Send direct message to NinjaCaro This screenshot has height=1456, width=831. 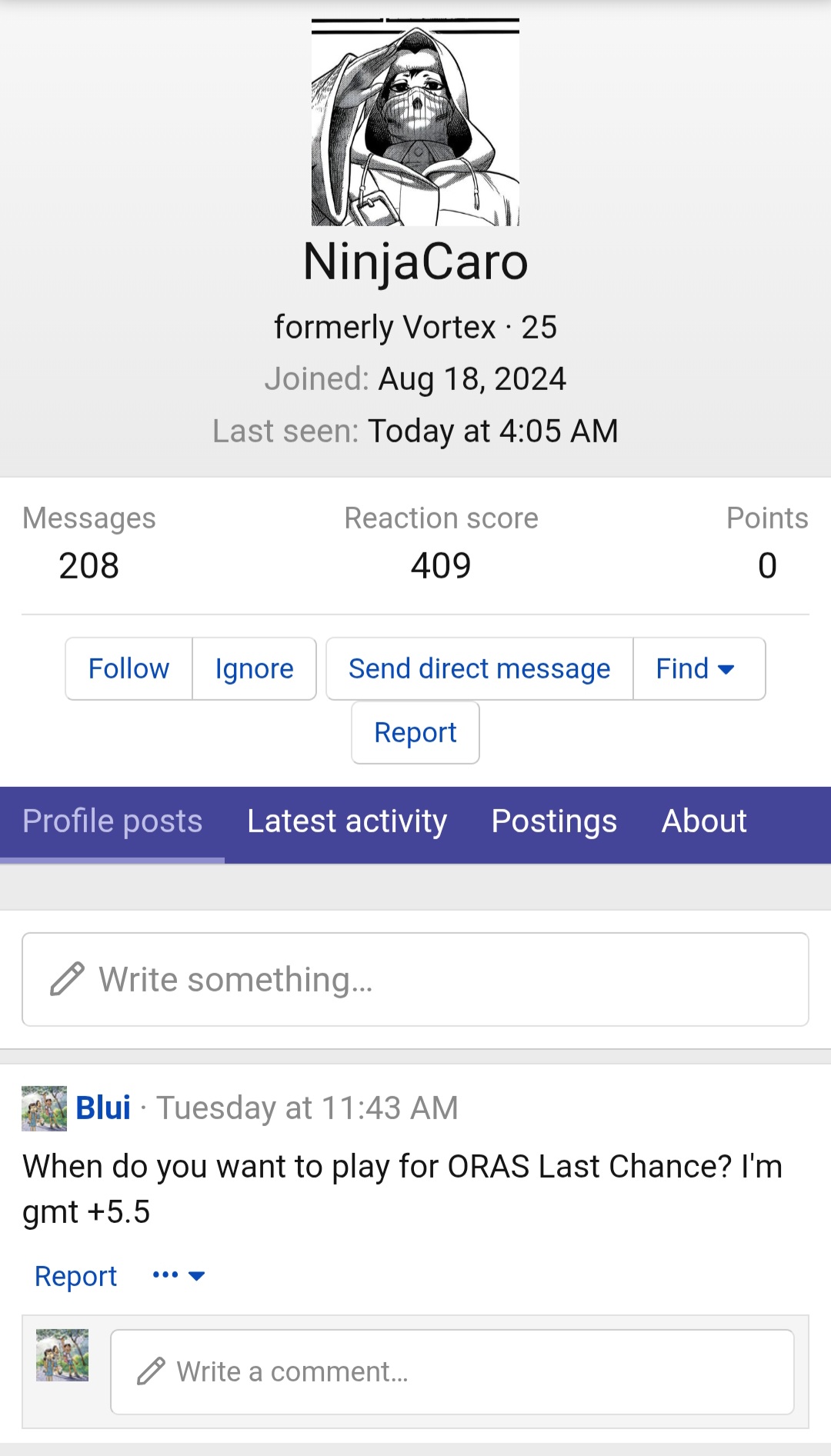[x=479, y=668]
